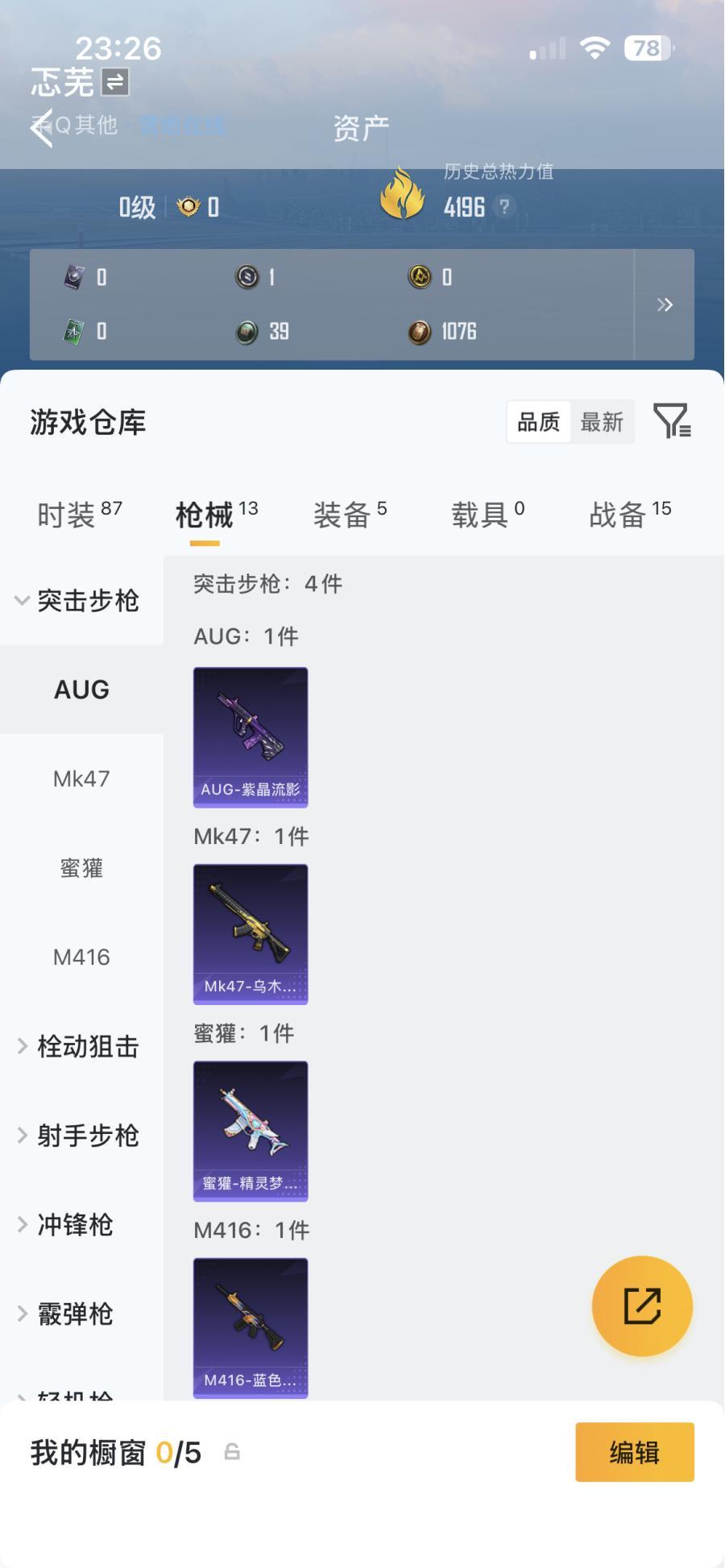Tap the orange share floating button
This screenshot has width=725, height=1568.
click(642, 1306)
